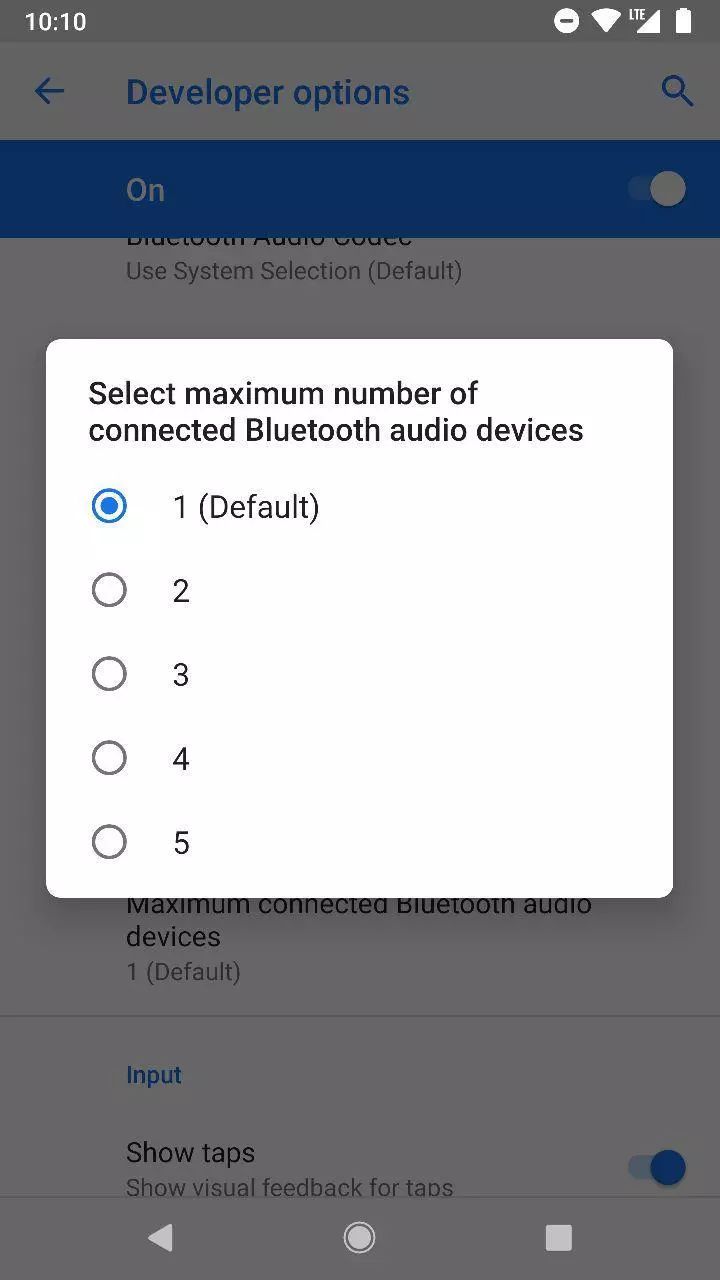720x1280 pixels.
Task: Tap the system back button
Action: [160, 1238]
